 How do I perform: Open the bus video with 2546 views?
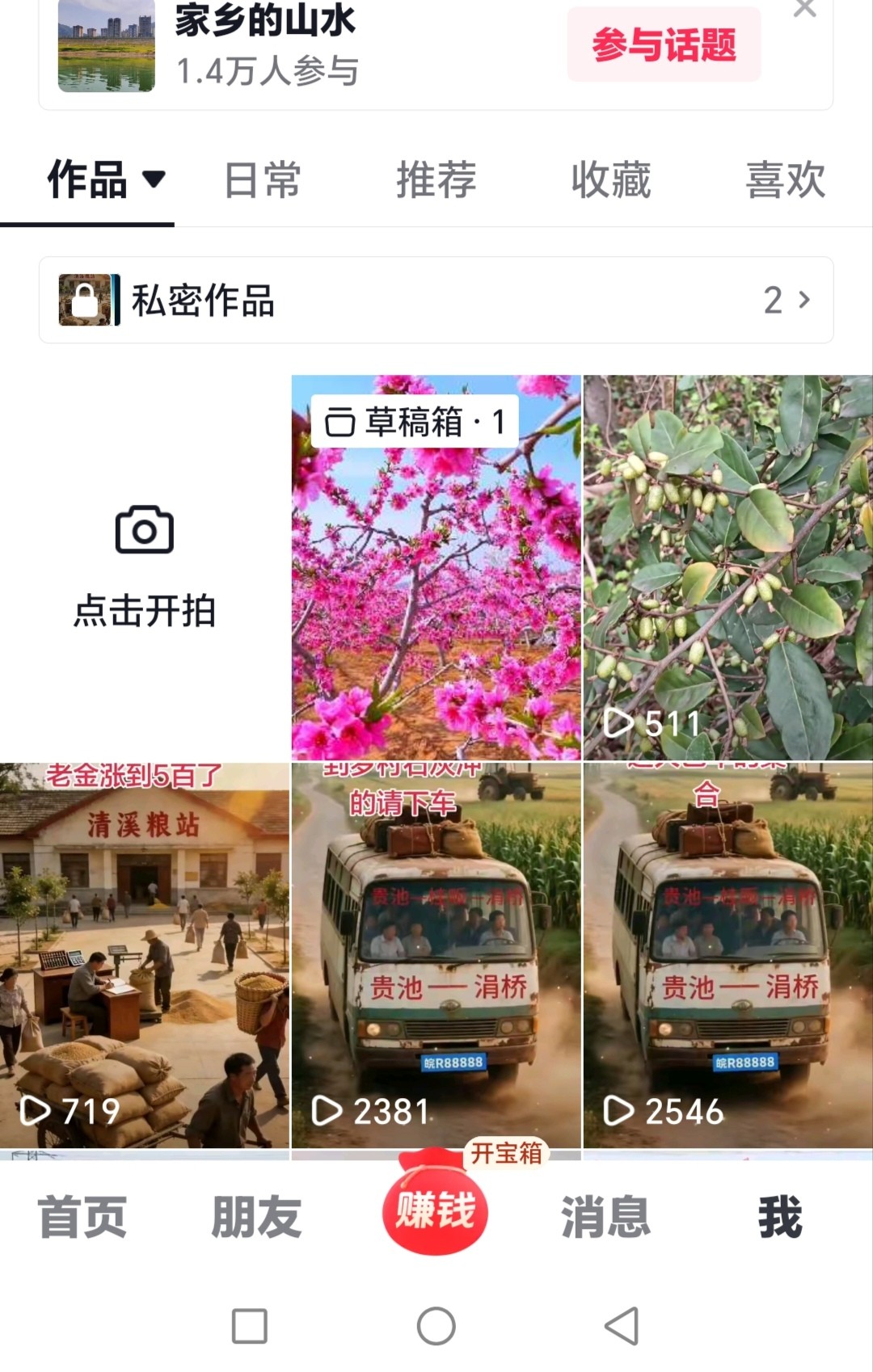727,954
